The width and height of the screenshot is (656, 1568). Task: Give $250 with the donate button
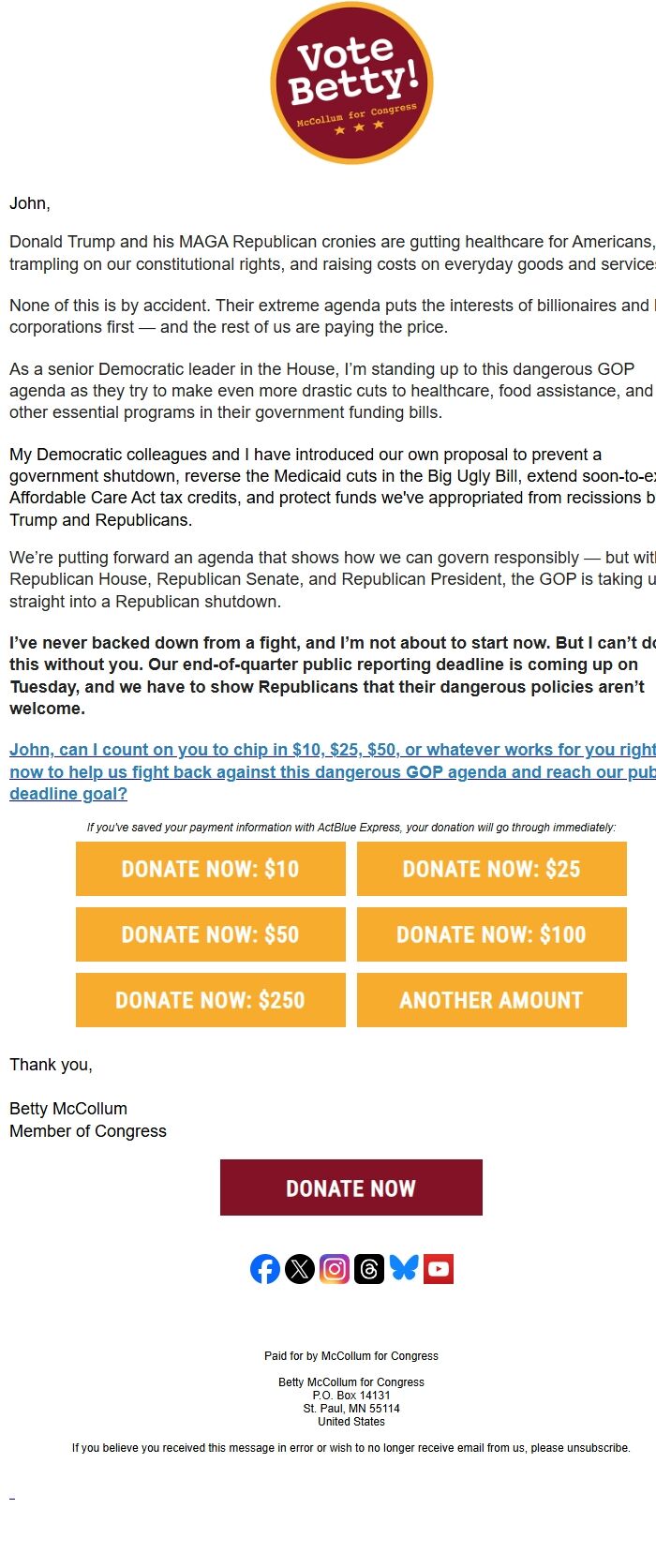click(211, 1000)
